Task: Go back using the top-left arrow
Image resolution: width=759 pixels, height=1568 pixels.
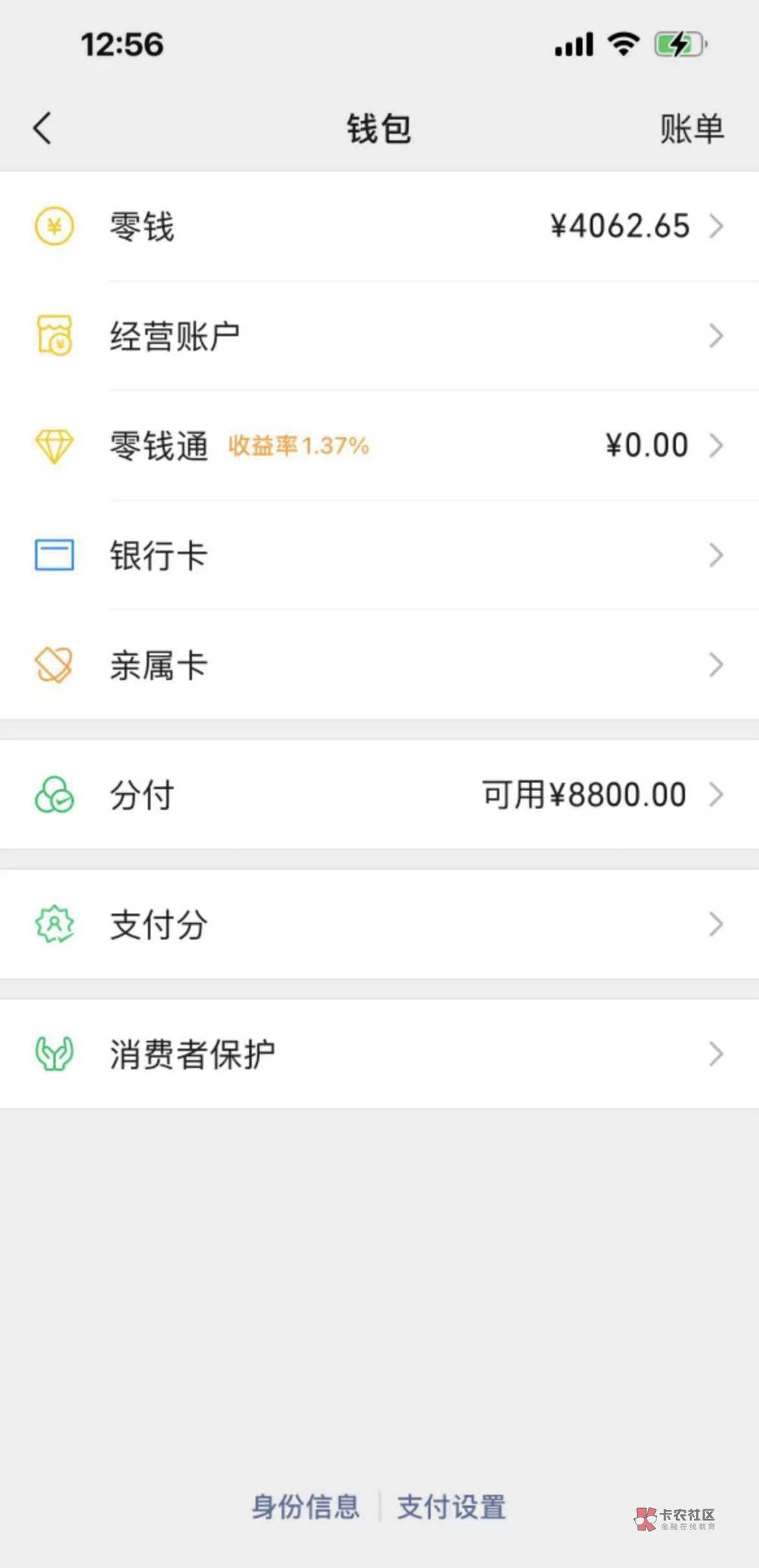Action: [x=43, y=128]
